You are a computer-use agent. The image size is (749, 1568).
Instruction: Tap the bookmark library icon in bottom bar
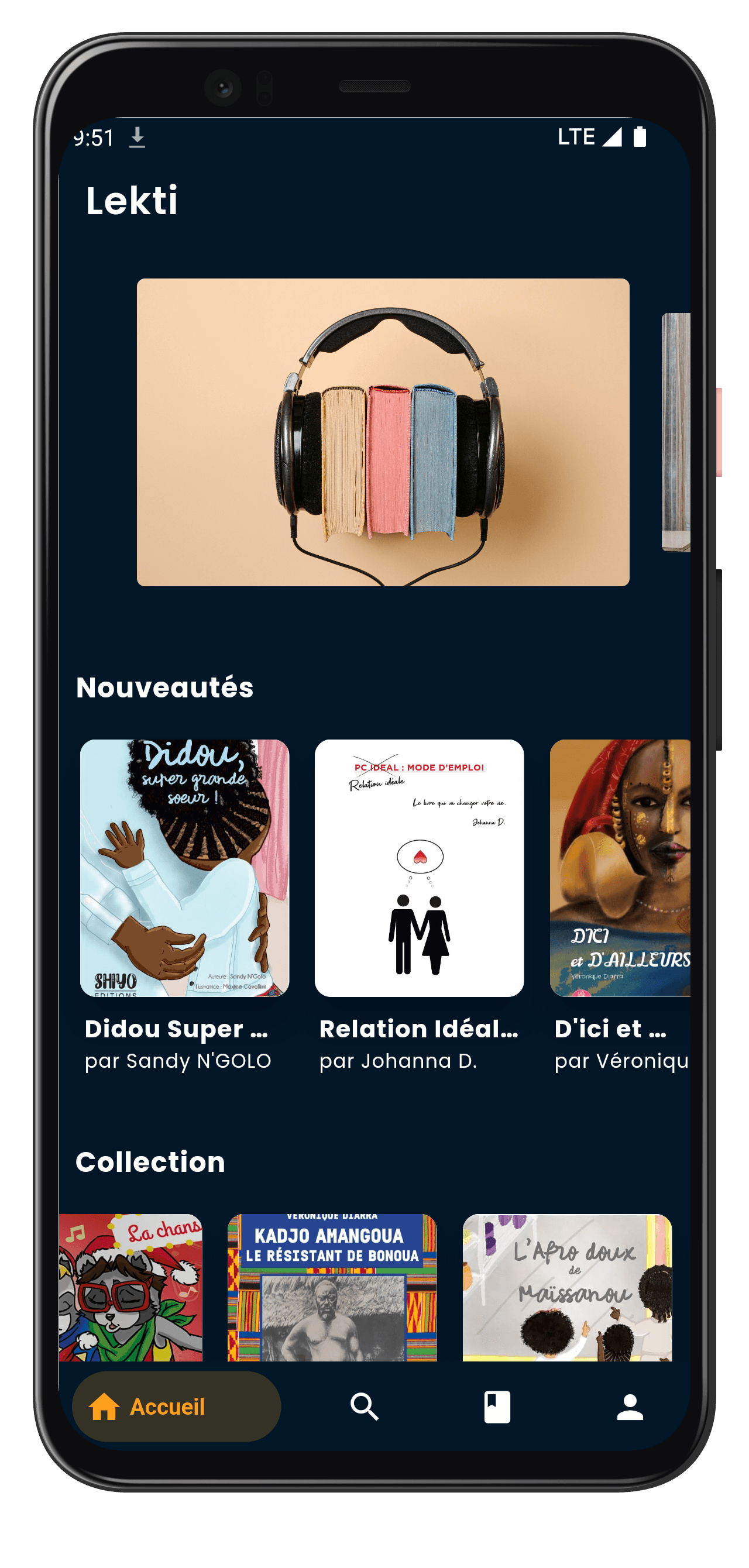497,1406
